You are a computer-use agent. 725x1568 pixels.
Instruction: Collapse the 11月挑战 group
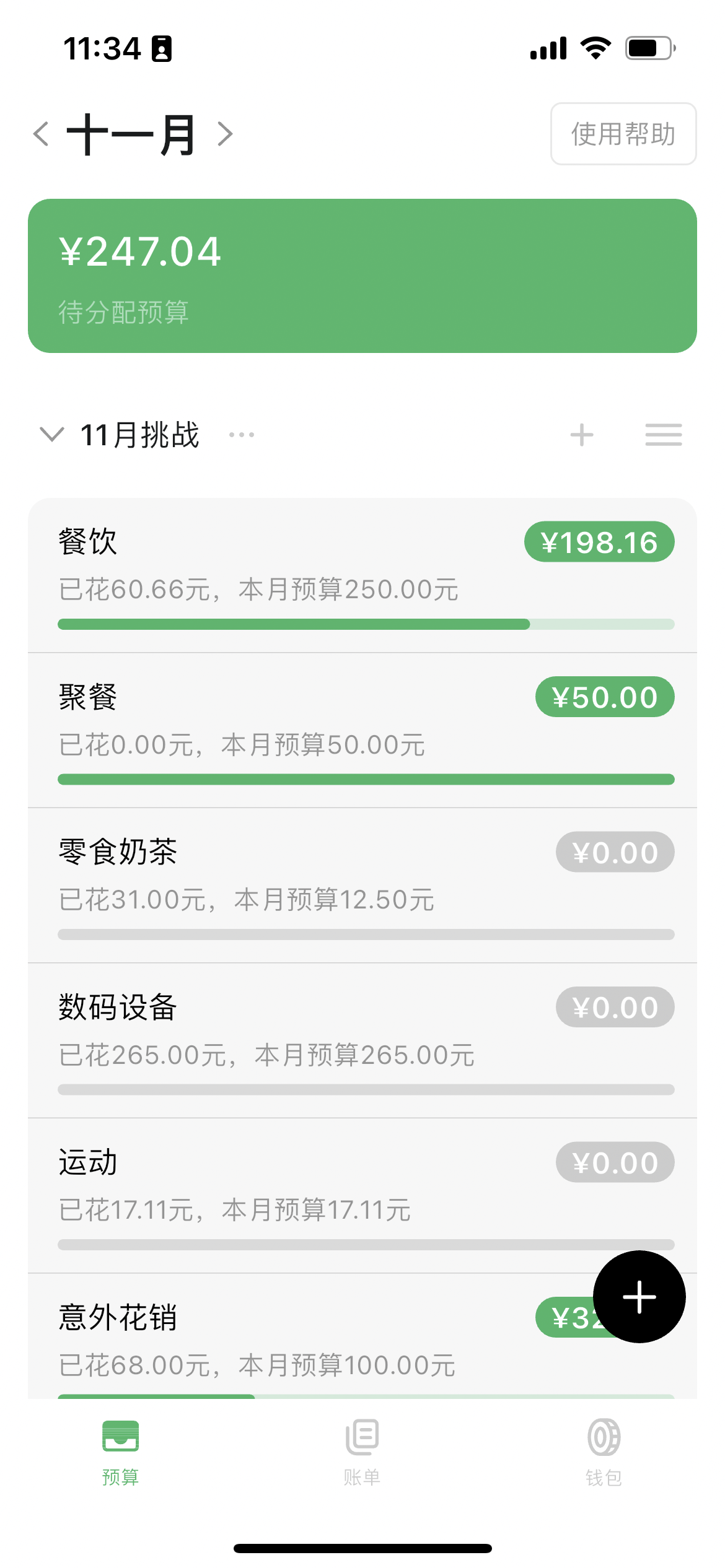(51, 434)
